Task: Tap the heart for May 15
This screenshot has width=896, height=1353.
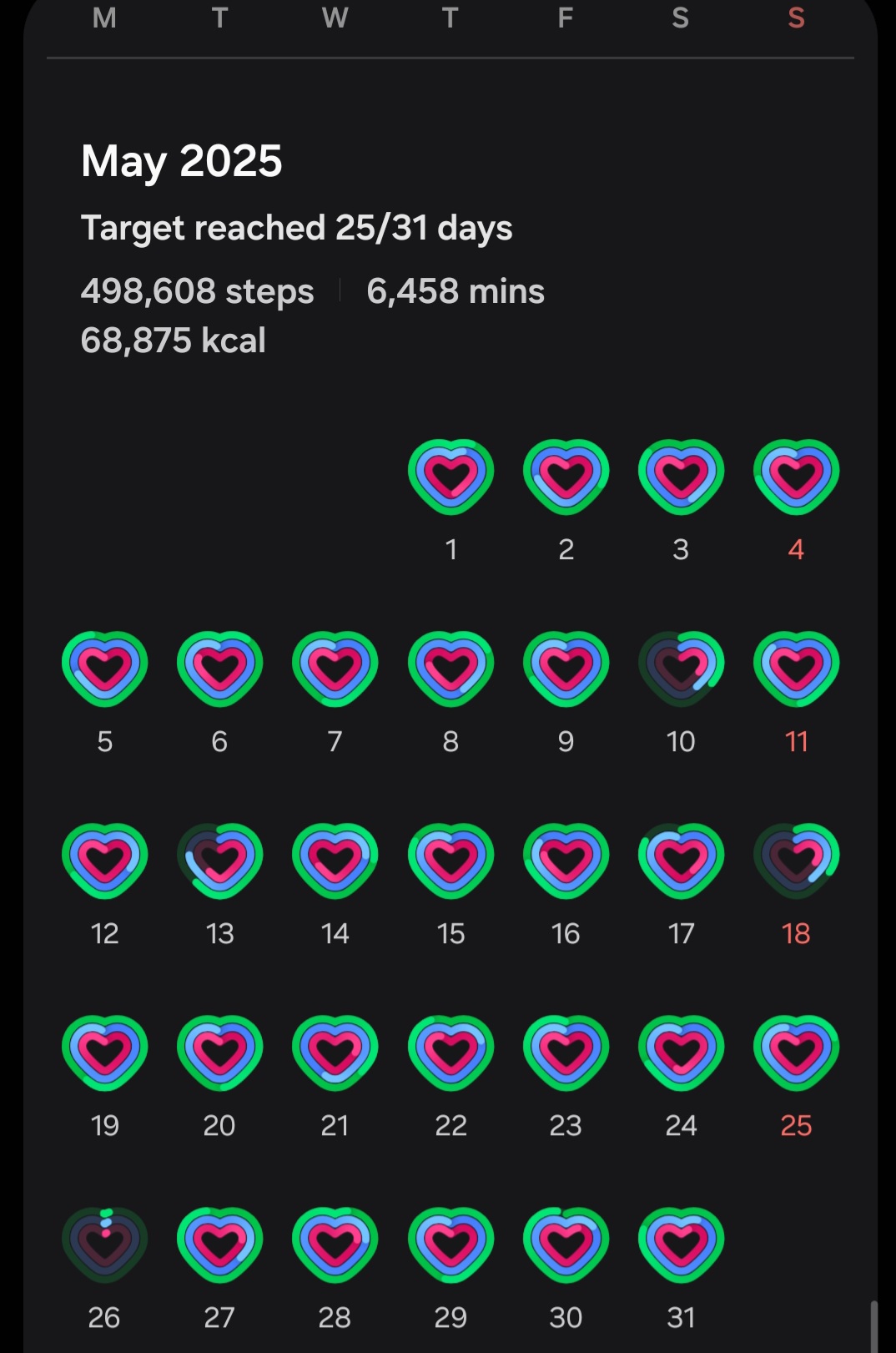Action: click(451, 861)
